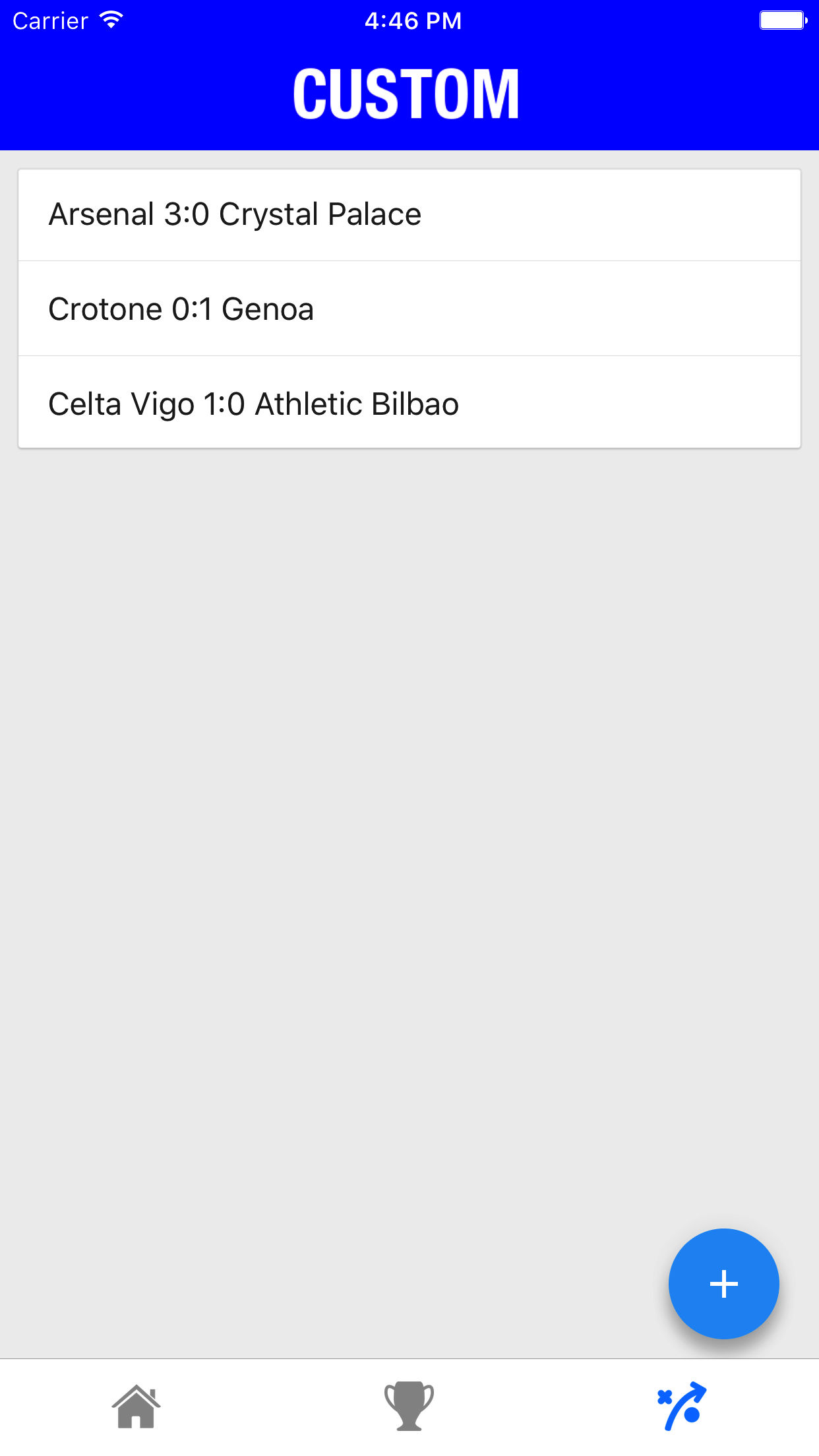Tap the tactics tab with the arrow
This screenshot has height=1456, width=819.
pos(682,1407)
